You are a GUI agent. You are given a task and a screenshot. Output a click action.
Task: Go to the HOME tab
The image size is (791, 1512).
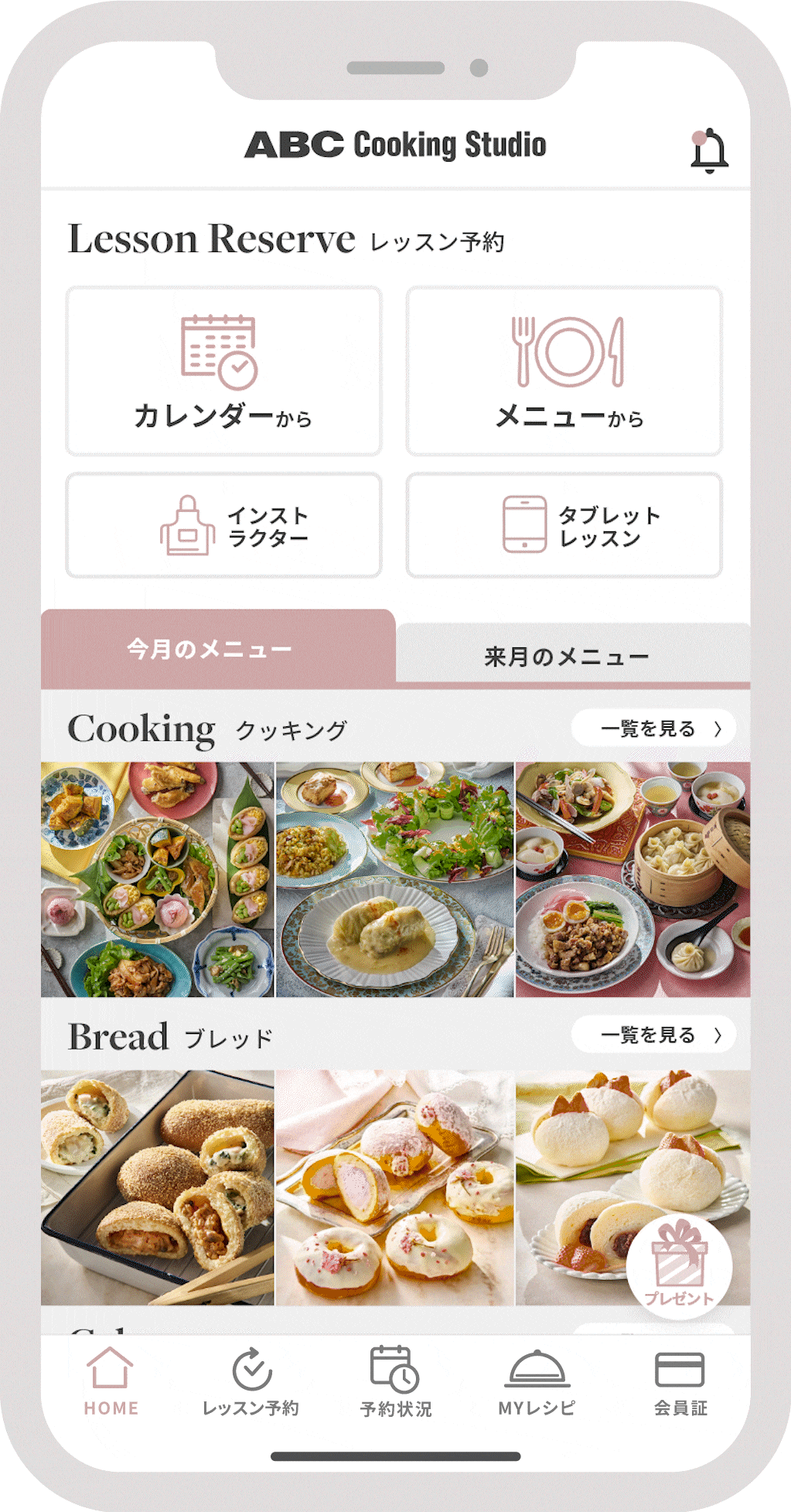[x=111, y=1381]
